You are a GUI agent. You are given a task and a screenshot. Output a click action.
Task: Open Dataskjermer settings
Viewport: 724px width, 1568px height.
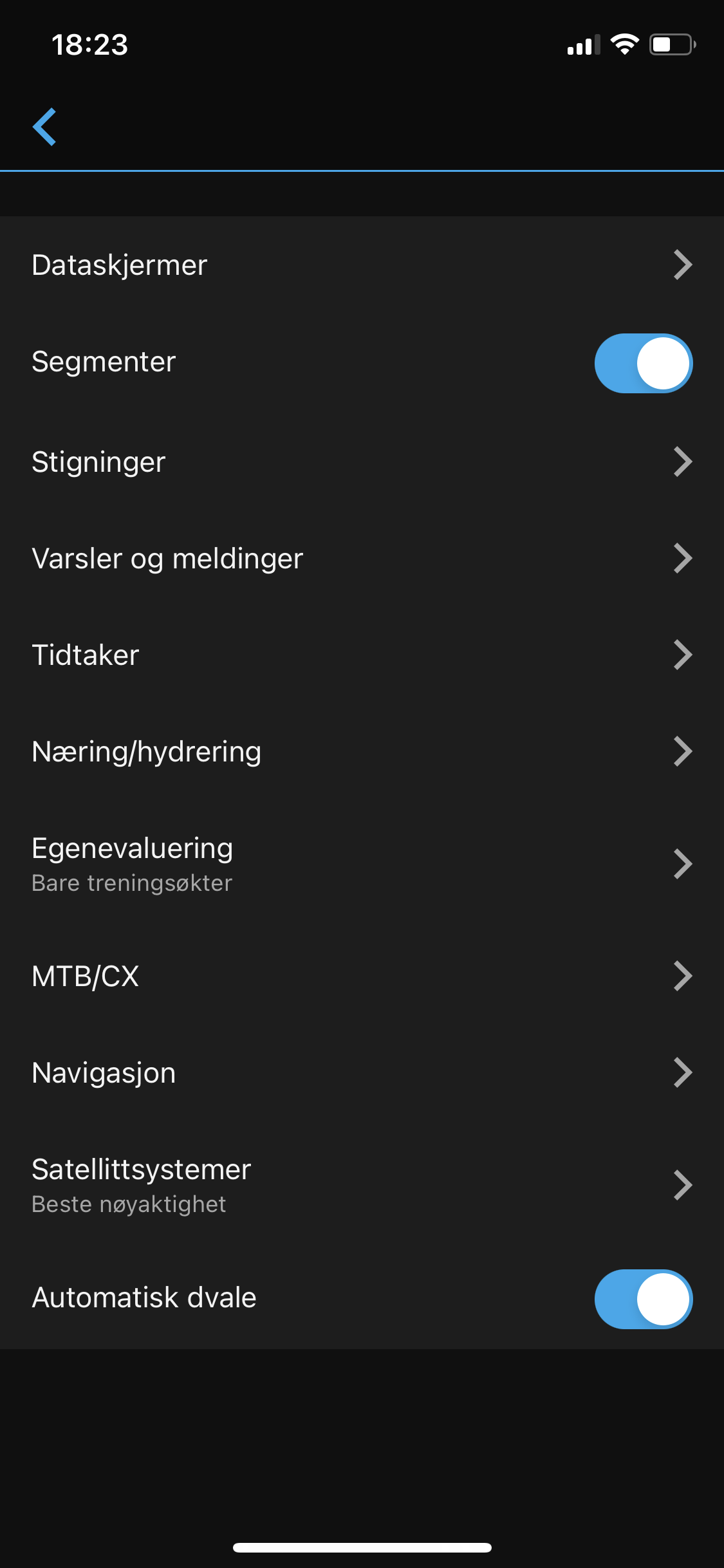[362, 265]
